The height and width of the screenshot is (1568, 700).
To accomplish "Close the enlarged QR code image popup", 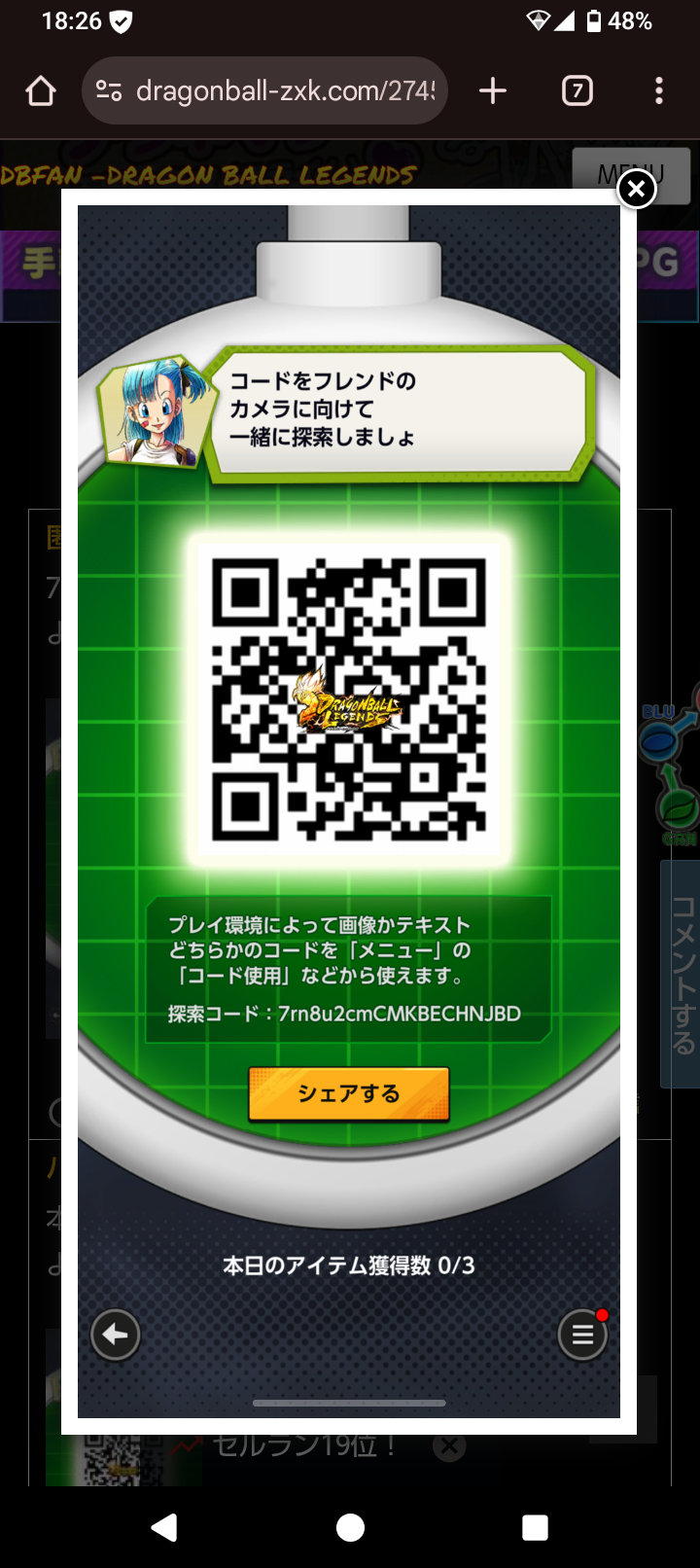I will [x=636, y=189].
